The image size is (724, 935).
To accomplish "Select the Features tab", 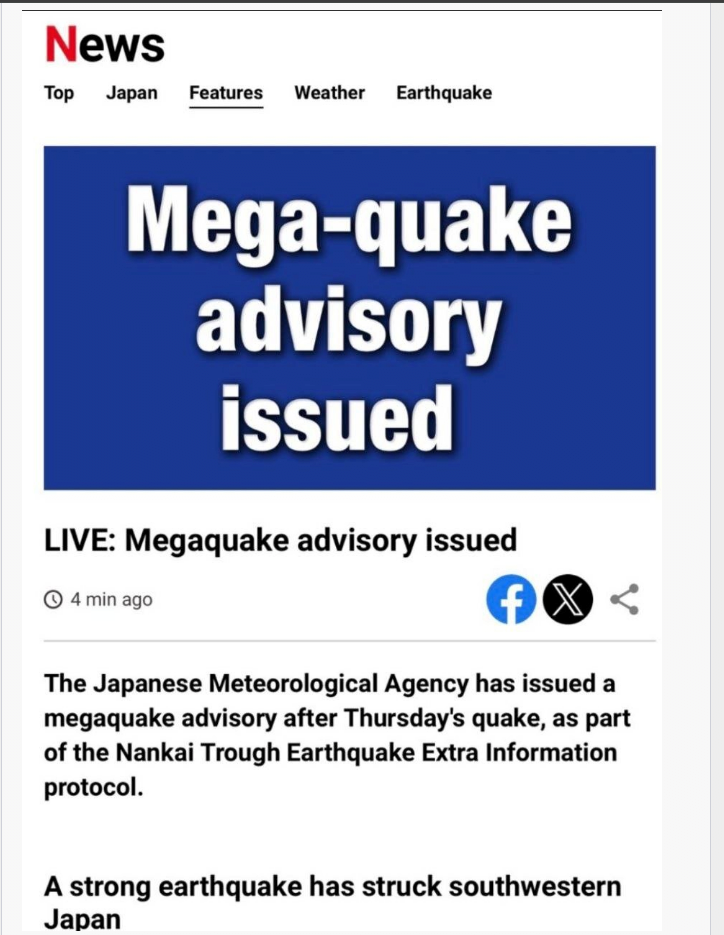I will (226, 93).
